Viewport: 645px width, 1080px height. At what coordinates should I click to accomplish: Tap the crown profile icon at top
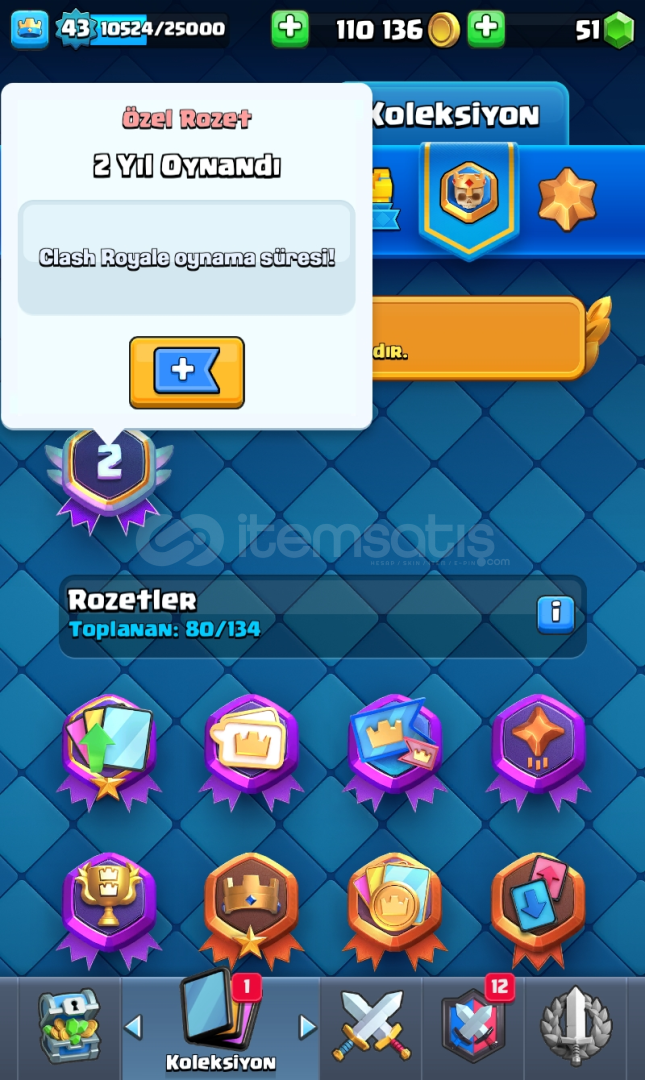click(x=29, y=29)
